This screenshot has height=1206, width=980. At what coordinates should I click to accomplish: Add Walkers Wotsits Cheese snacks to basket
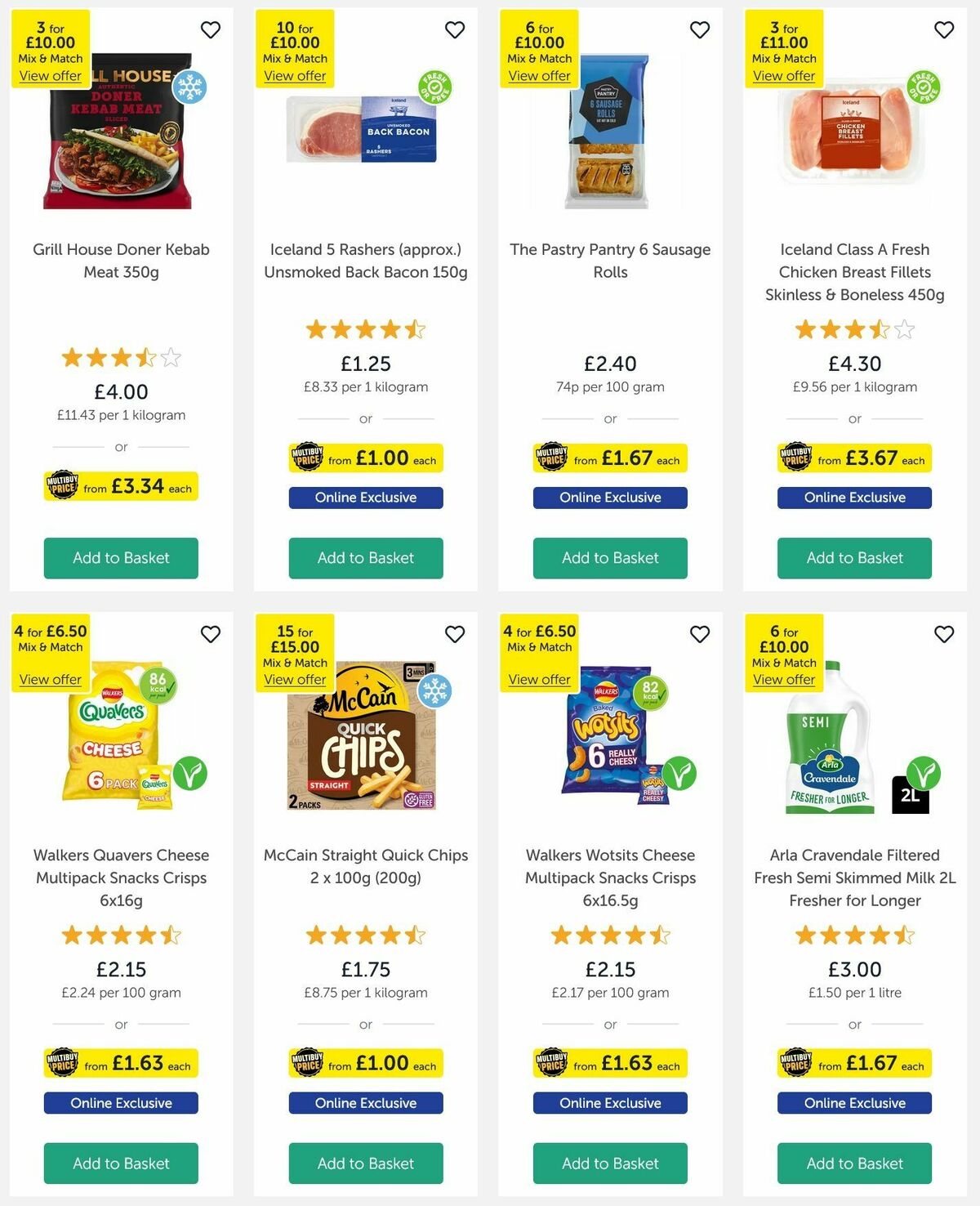click(609, 1163)
